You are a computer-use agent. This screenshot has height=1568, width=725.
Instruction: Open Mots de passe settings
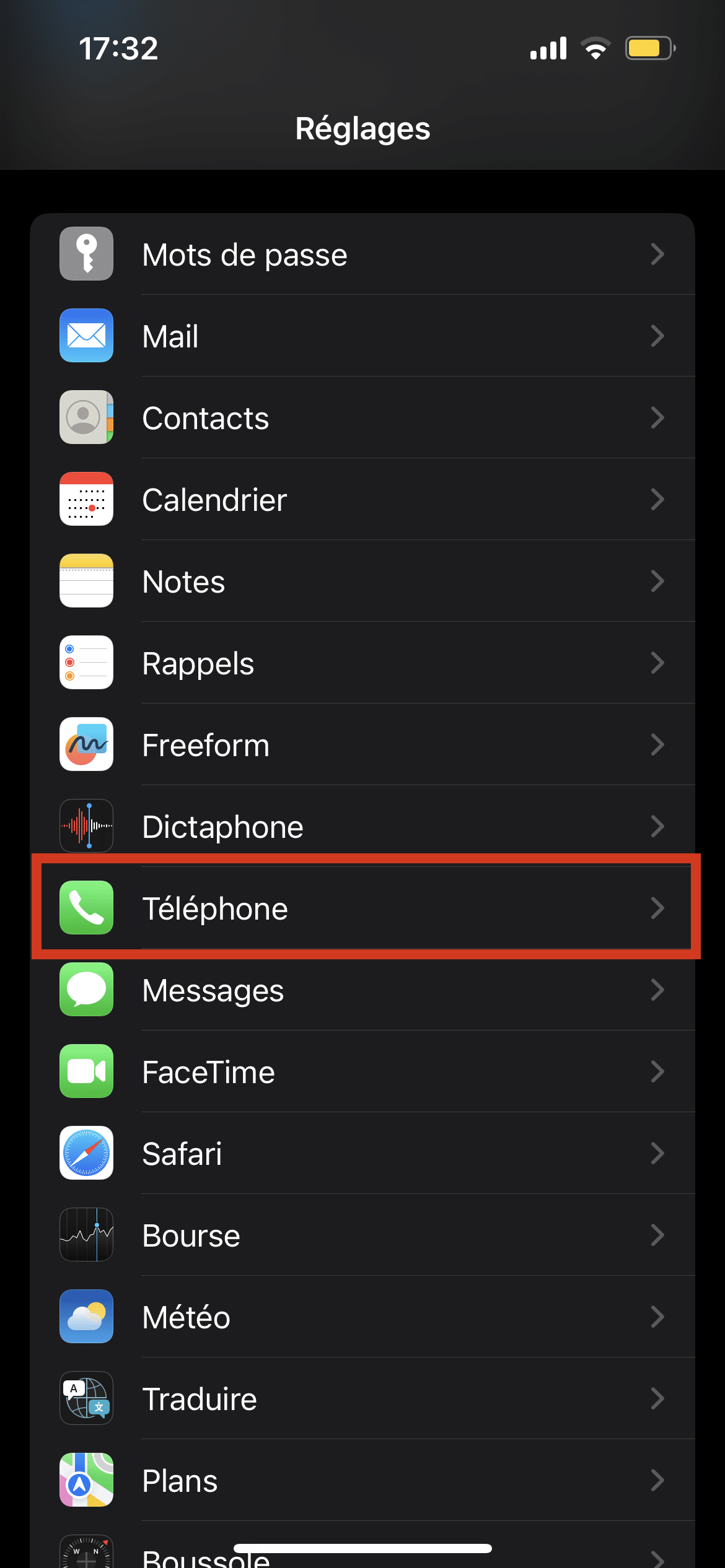(362, 255)
